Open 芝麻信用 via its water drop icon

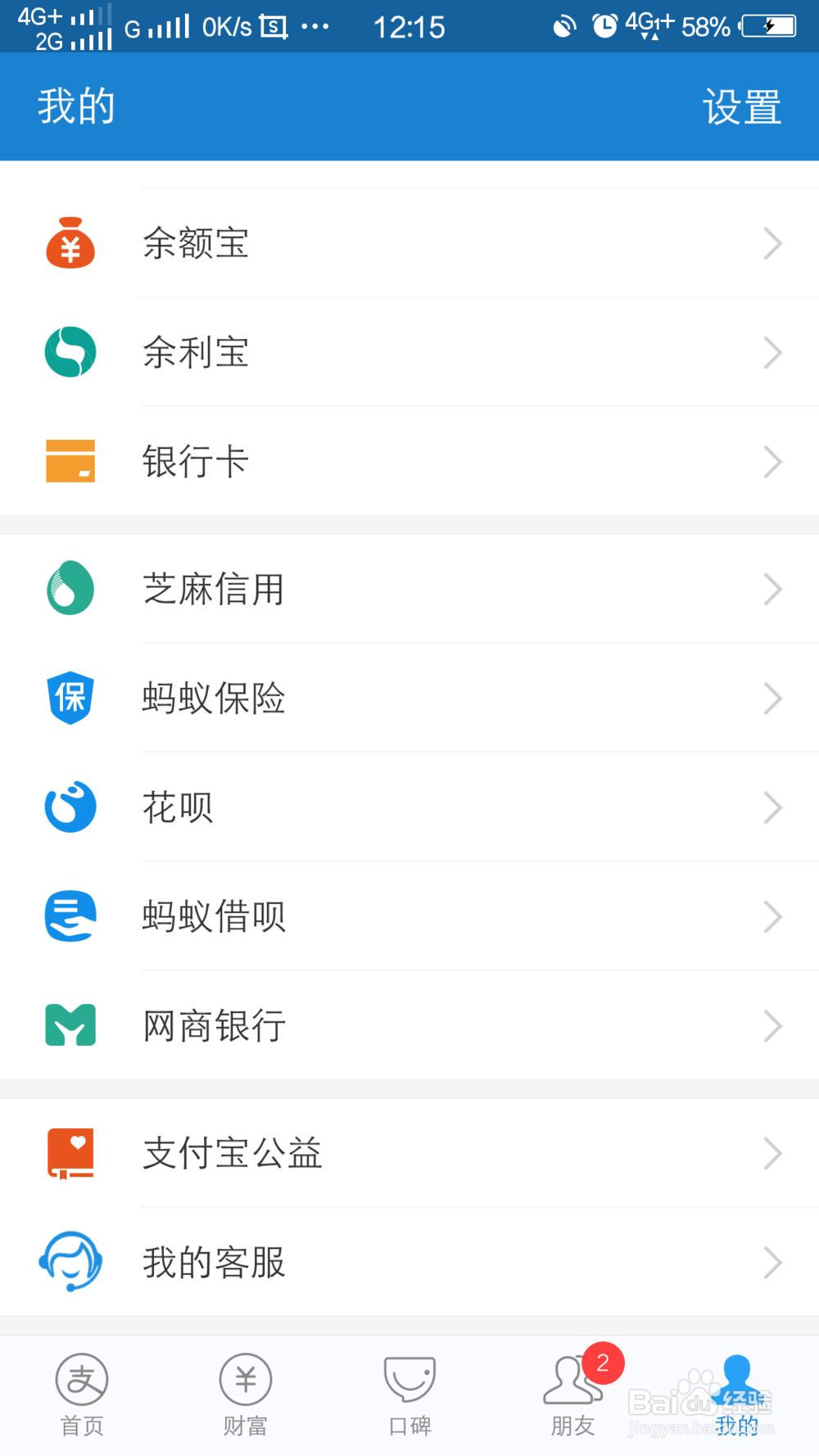[70, 589]
